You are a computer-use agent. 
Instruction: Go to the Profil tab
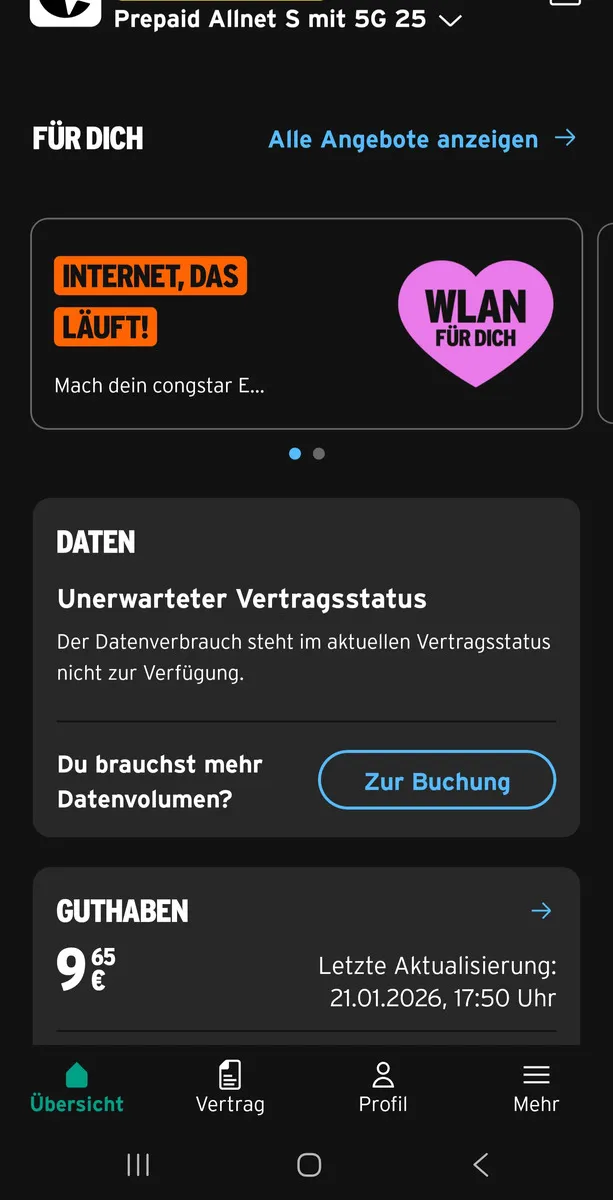pos(383,1088)
